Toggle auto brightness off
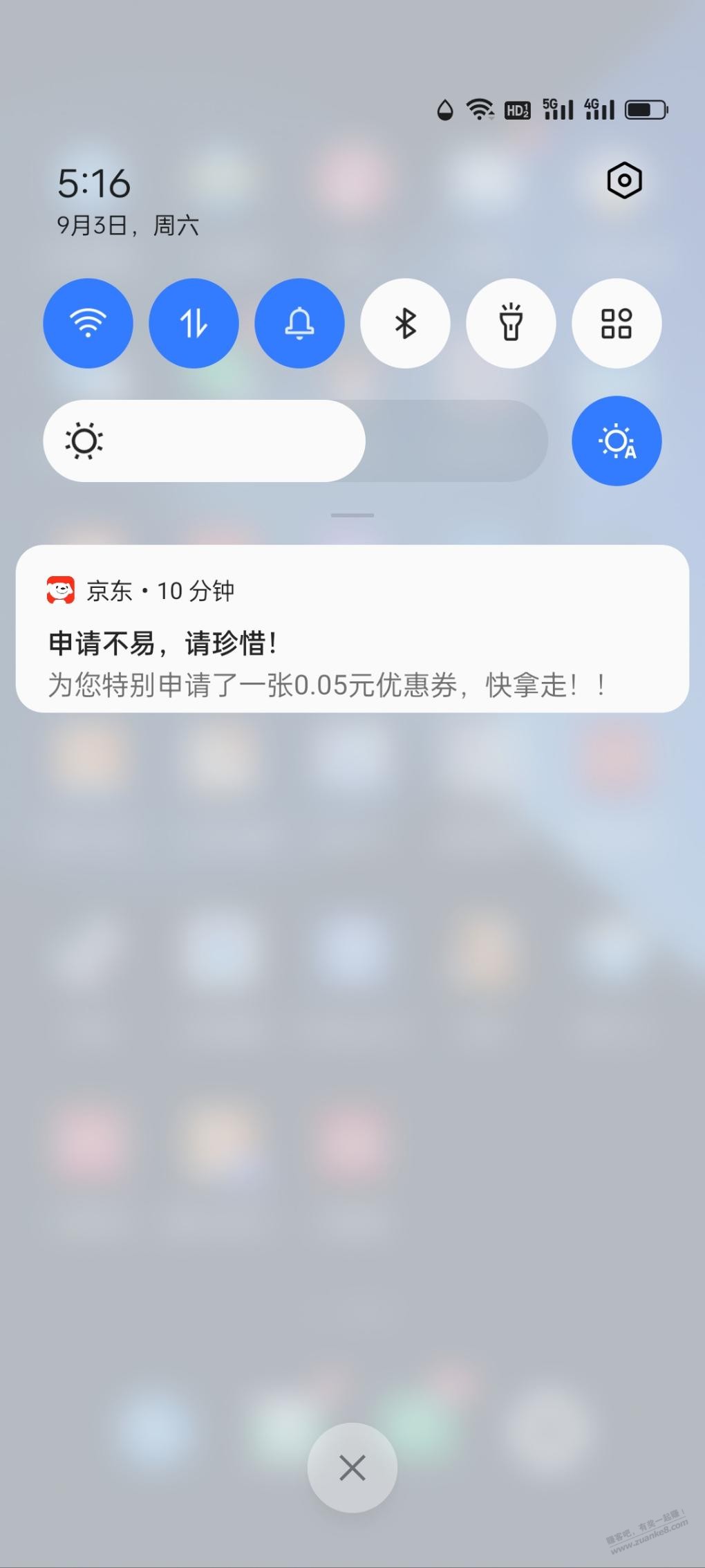Image resolution: width=705 pixels, height=1568 pixels. click(617, 441)
